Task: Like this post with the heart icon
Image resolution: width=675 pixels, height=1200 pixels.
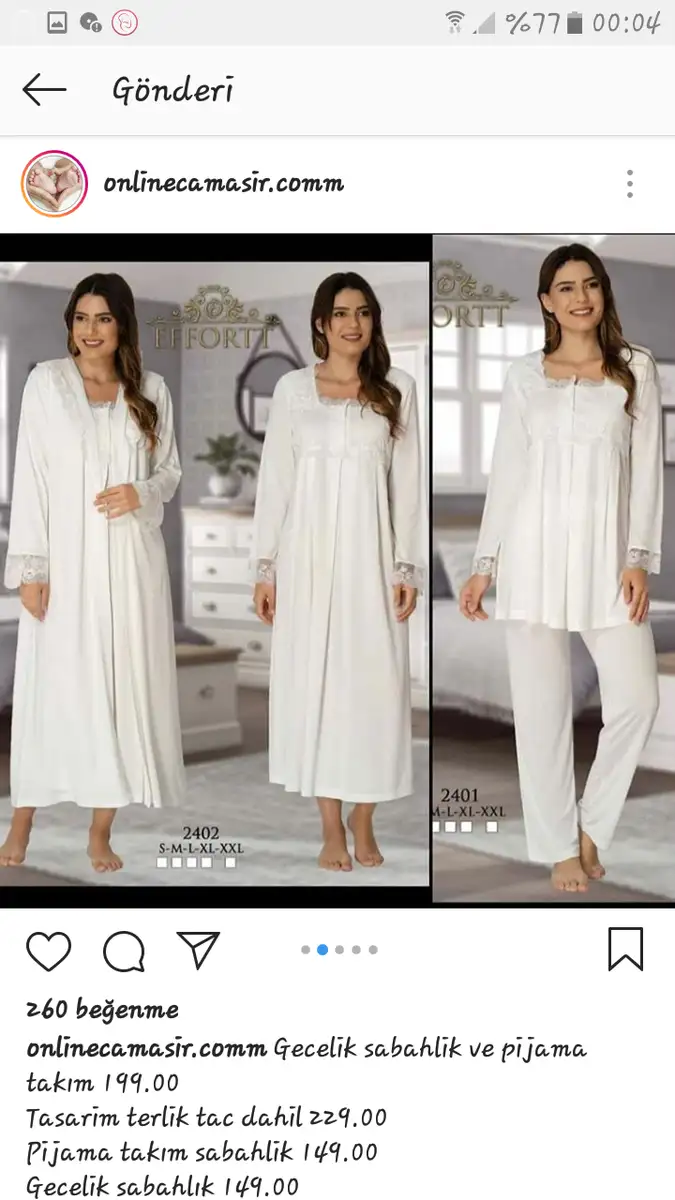Action: 49,950
